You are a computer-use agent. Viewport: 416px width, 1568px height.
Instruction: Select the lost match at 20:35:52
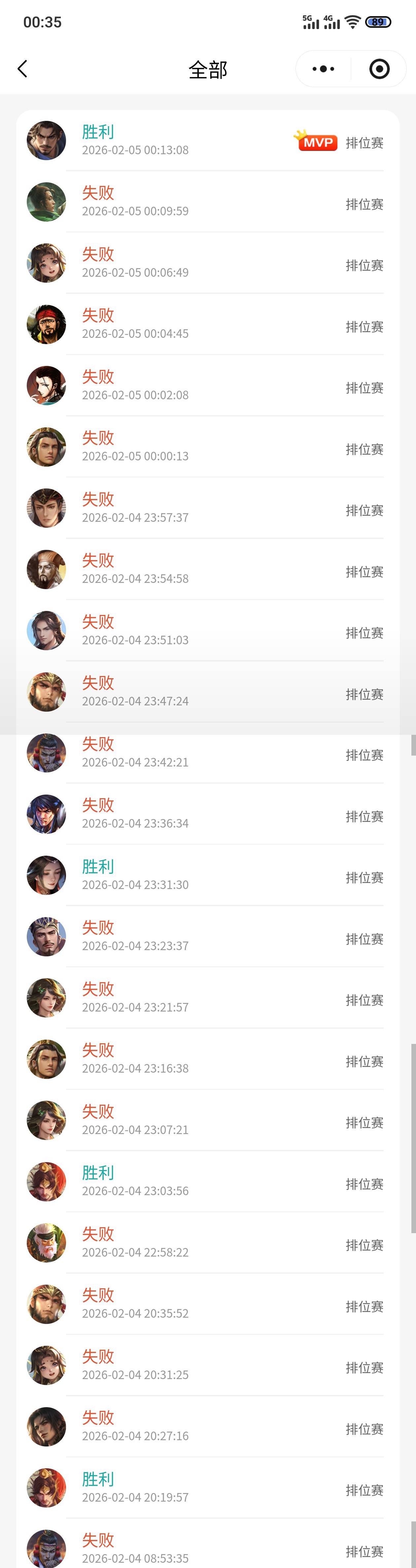[x=207, y=1304]
